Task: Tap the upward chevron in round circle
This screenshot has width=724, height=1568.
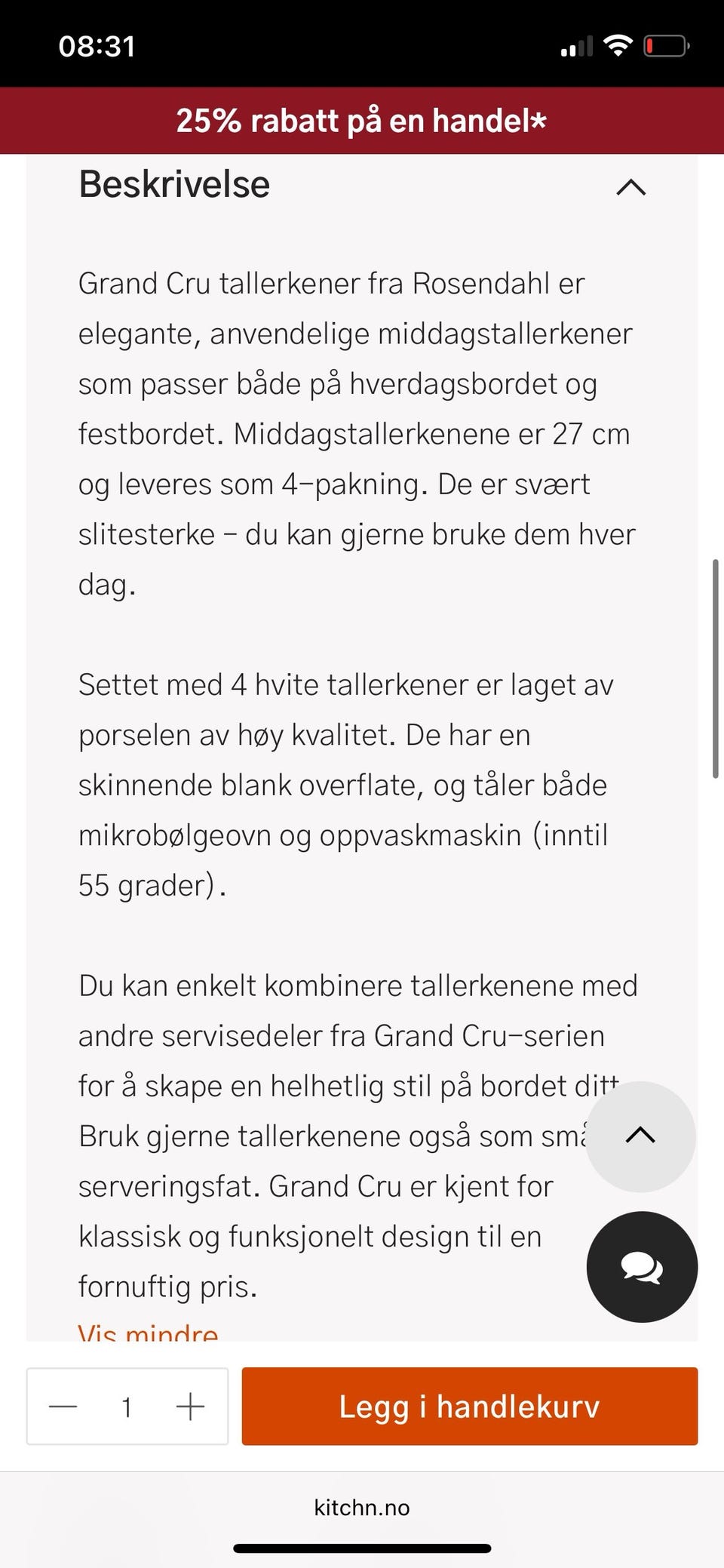Action: (x=640, y=1135)
